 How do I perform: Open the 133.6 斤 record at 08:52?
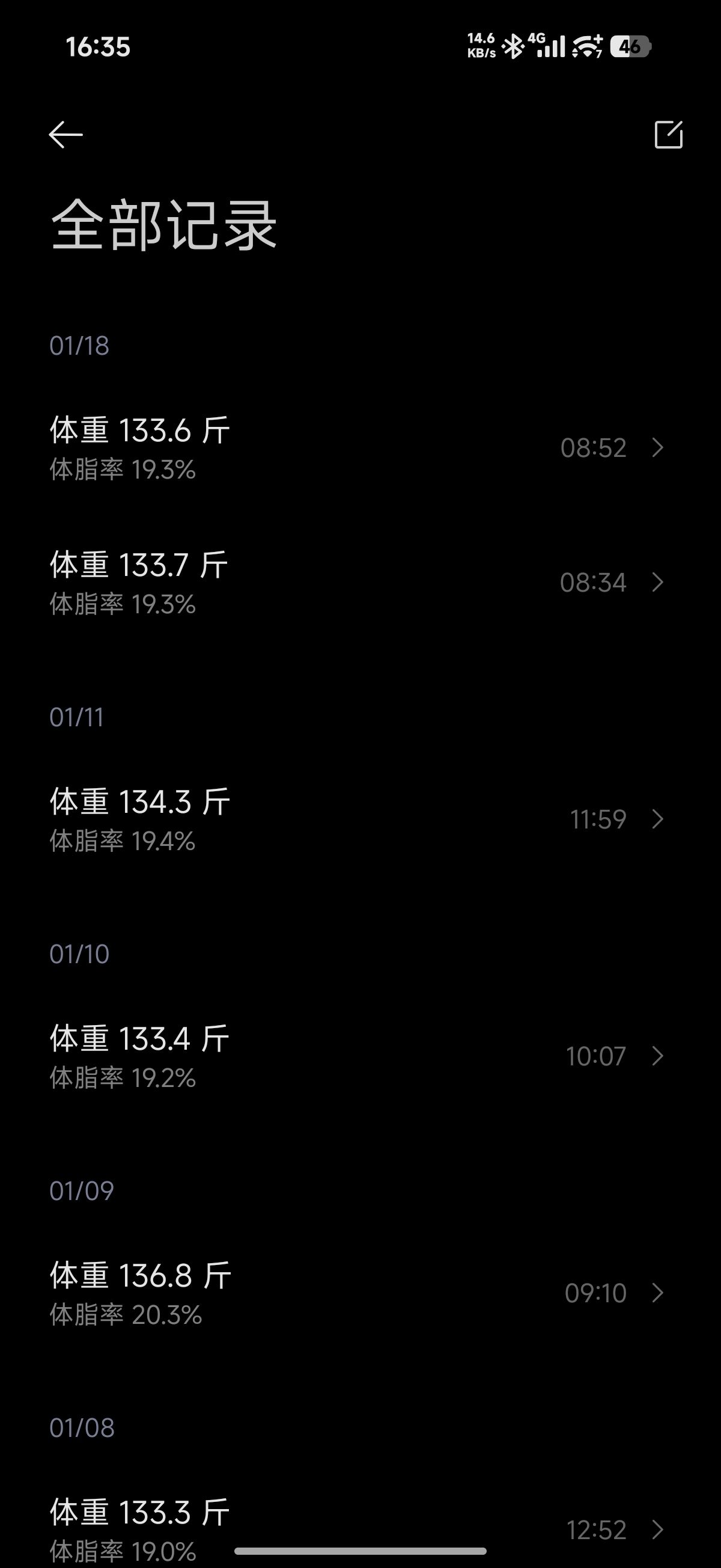coord(359,448)
